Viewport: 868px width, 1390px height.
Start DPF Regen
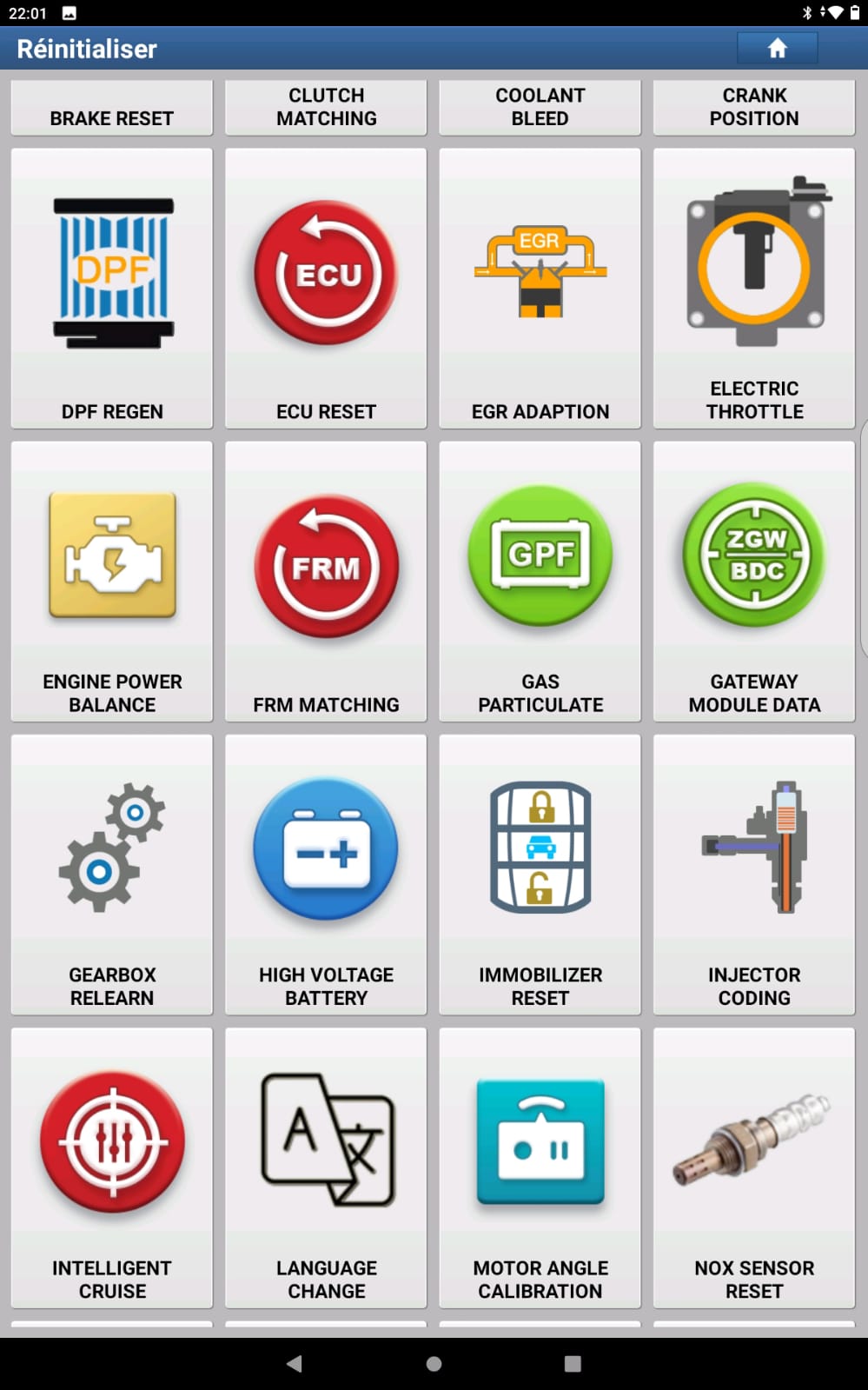pyautogui.click(x=112, y=288)
